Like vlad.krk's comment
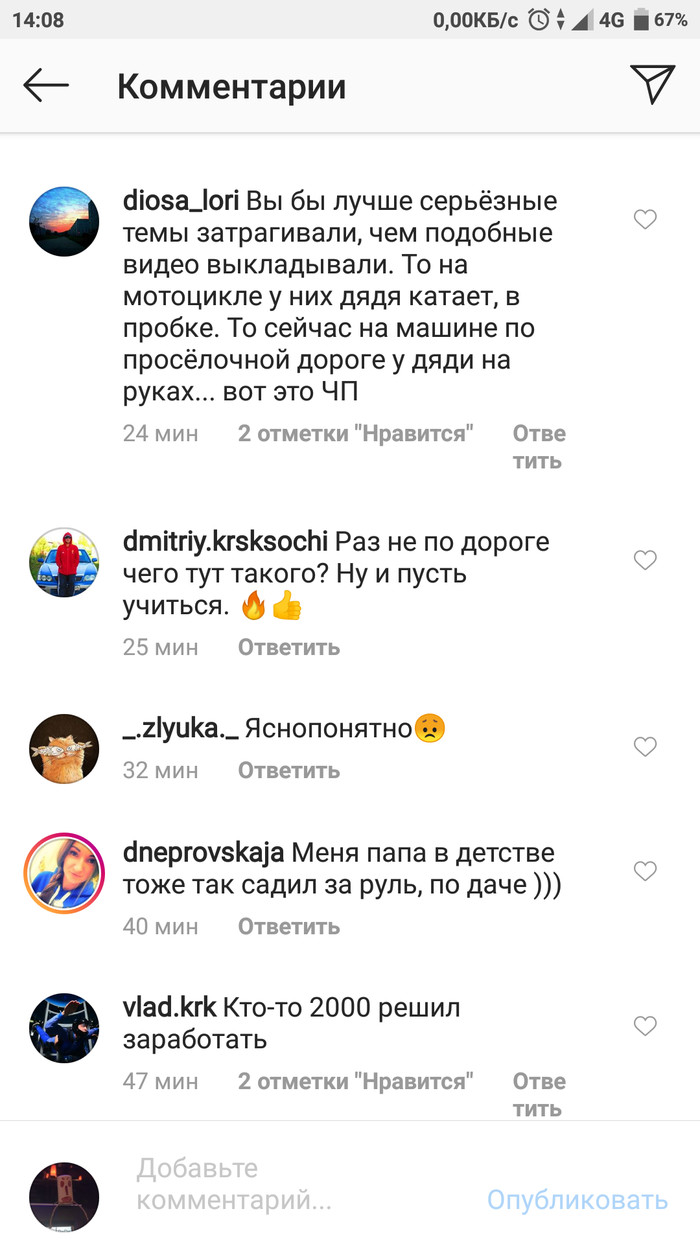The width and height of the screenshot is (700, 1244). pos(646,1026)
